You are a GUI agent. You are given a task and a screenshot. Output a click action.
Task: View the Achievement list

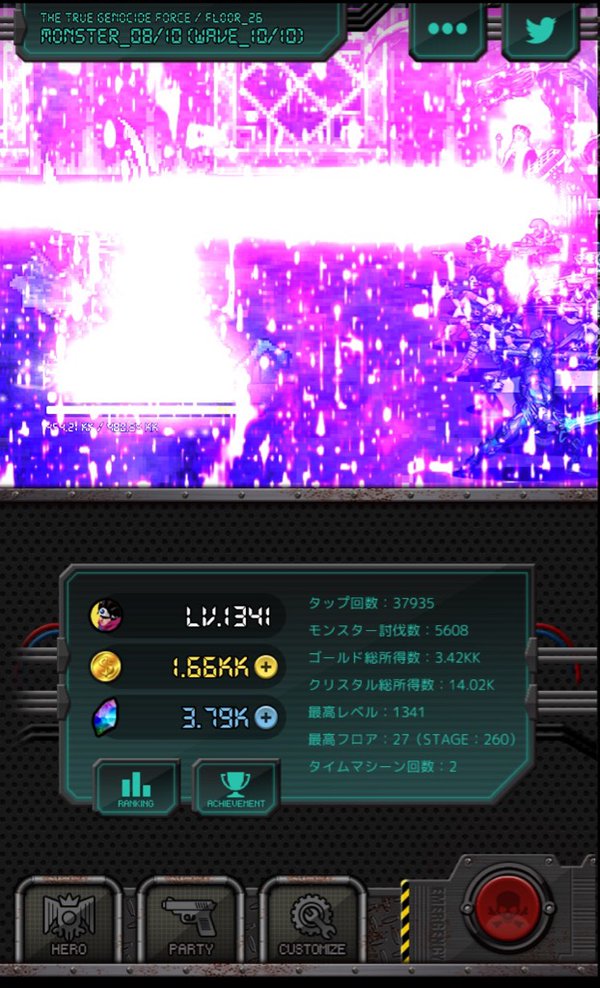point(236,788)
